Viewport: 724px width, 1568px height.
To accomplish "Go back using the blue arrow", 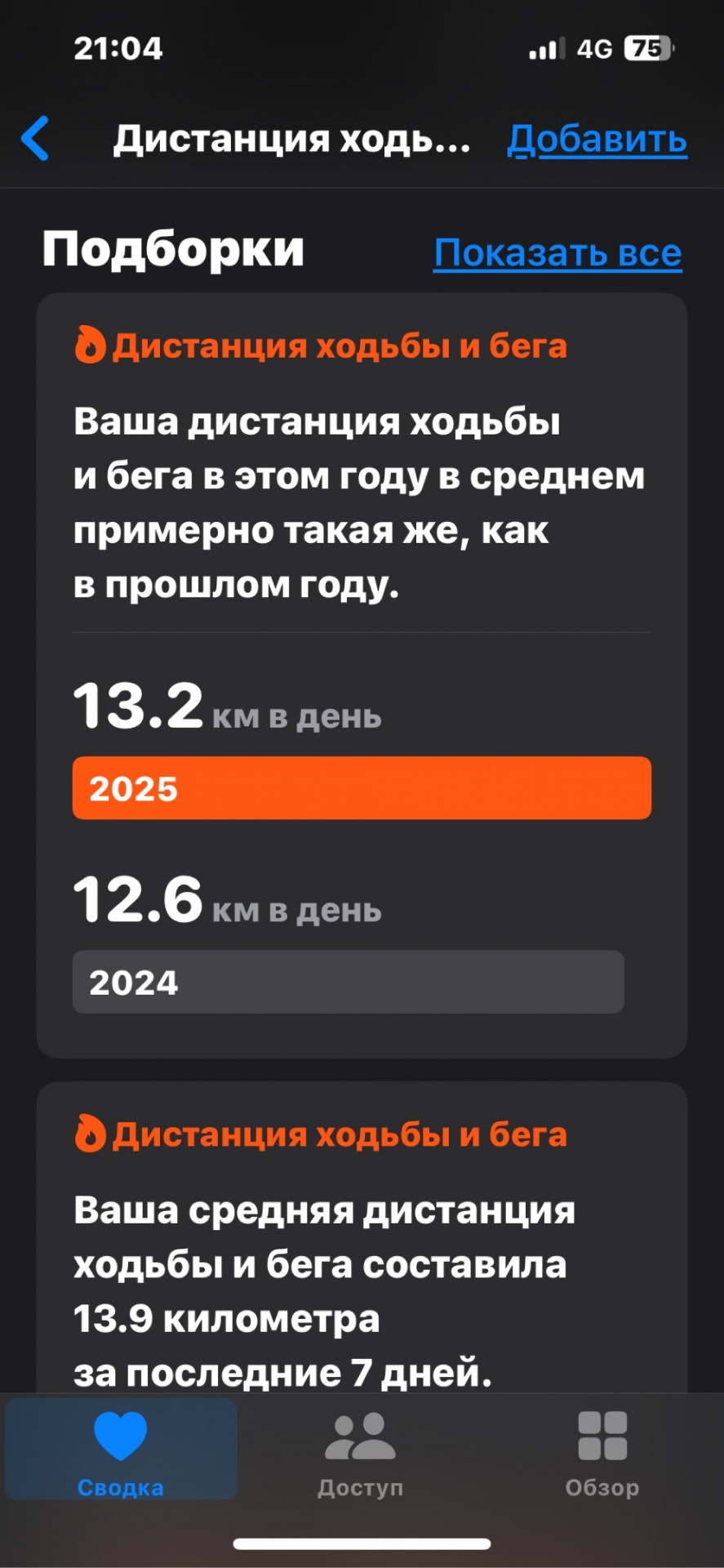I will tap(36, 138).
